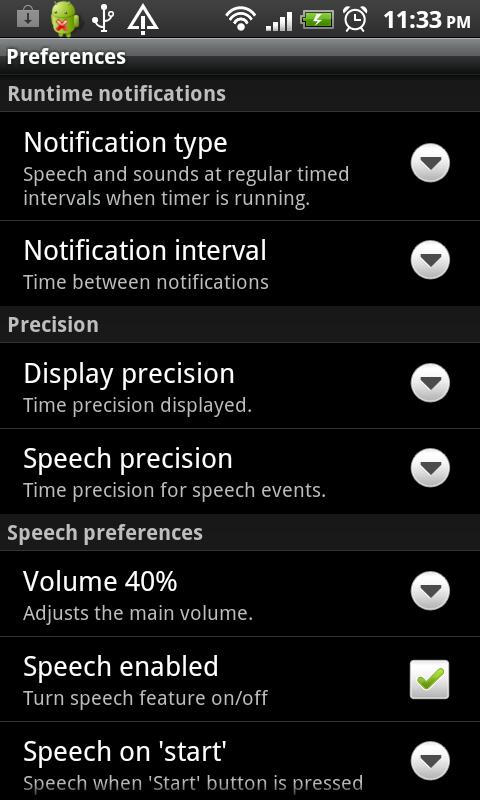Choose the Display precision setting
The height and width of the screenshot is (800, 480).
240,386
